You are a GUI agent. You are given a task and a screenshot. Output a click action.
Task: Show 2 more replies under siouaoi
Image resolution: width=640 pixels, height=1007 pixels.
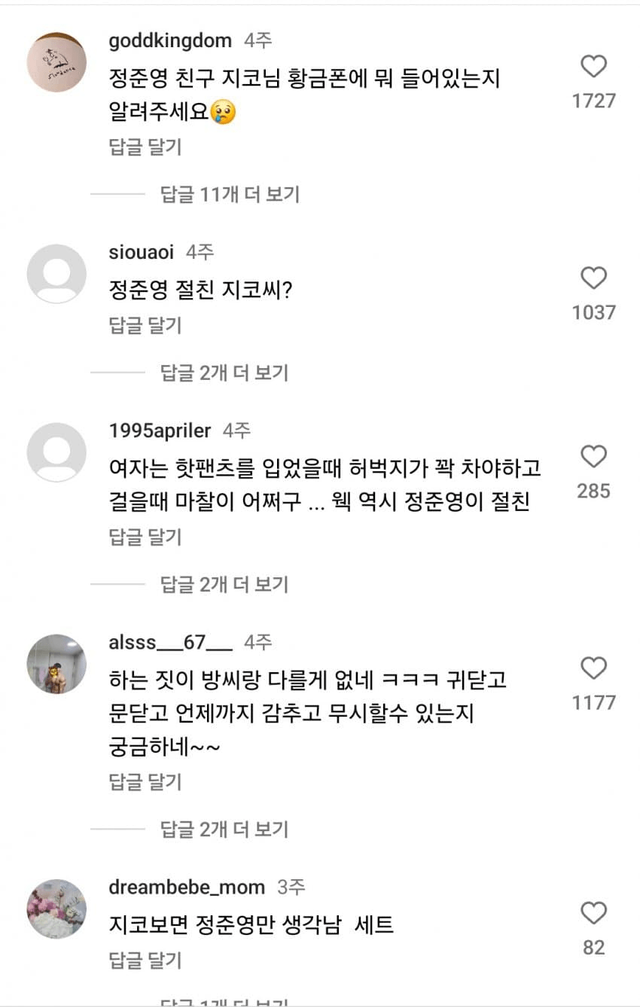coord(224,372)
